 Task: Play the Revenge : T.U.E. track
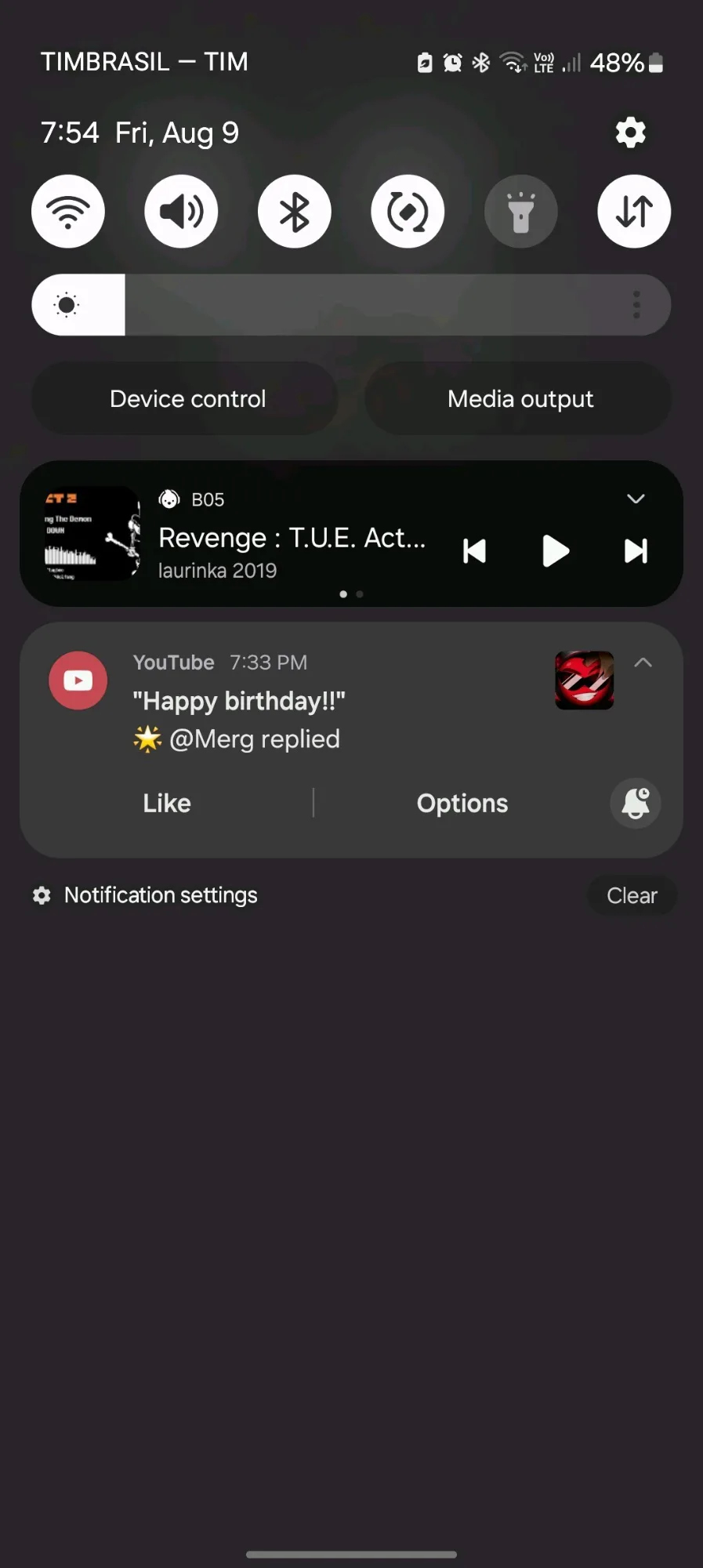[556, 551]
